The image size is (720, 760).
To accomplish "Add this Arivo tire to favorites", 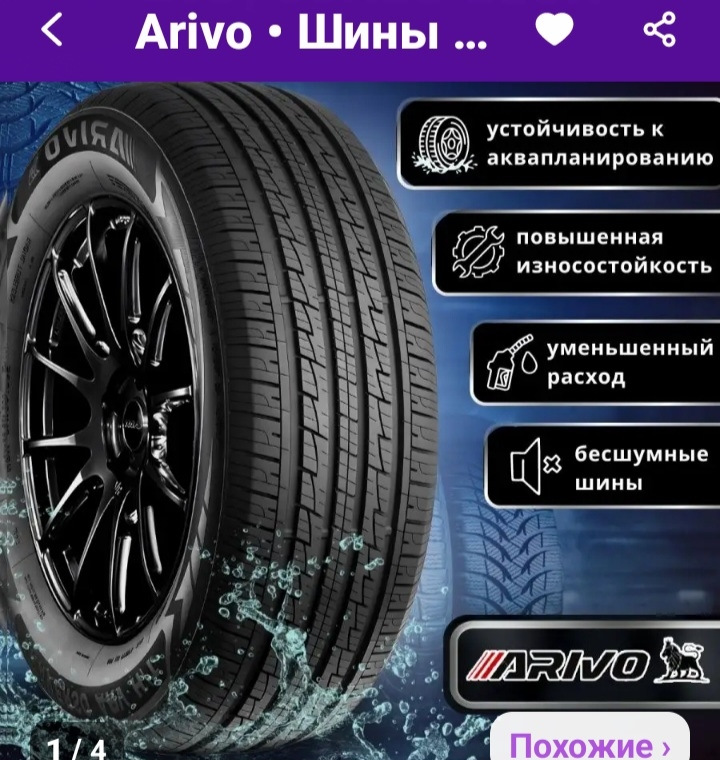I will point(554,31).
